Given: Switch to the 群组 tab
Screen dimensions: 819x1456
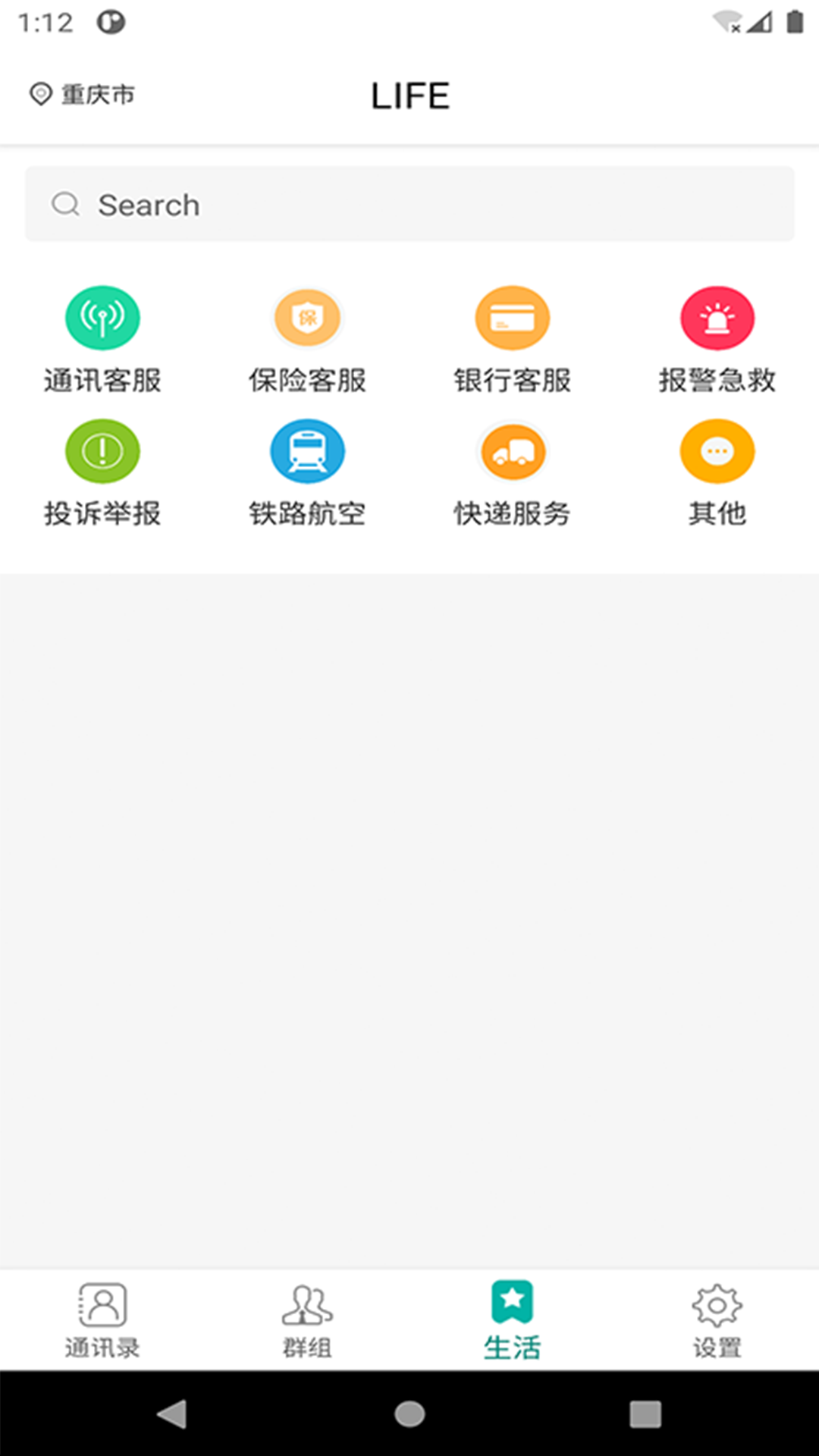Looking at the screenshot, I should 307,1319.
